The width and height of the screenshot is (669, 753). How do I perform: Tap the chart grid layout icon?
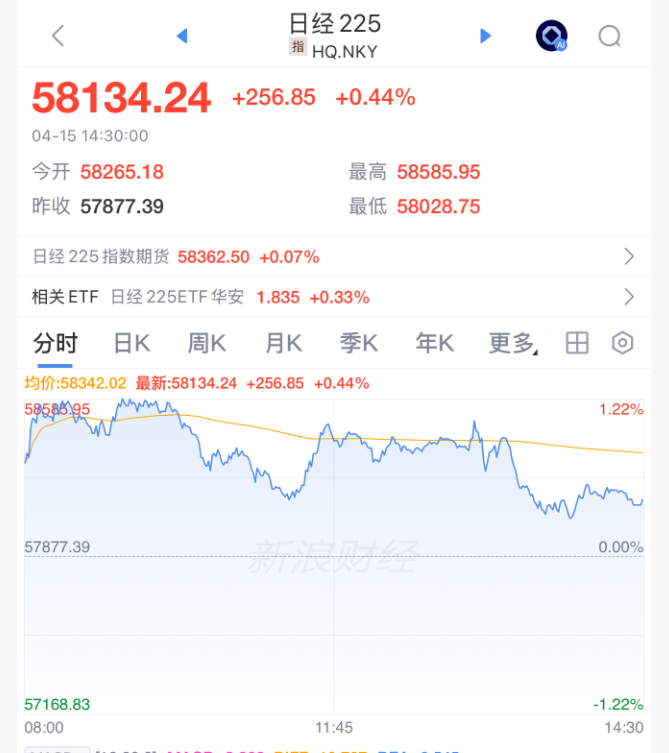pos(577,343)
